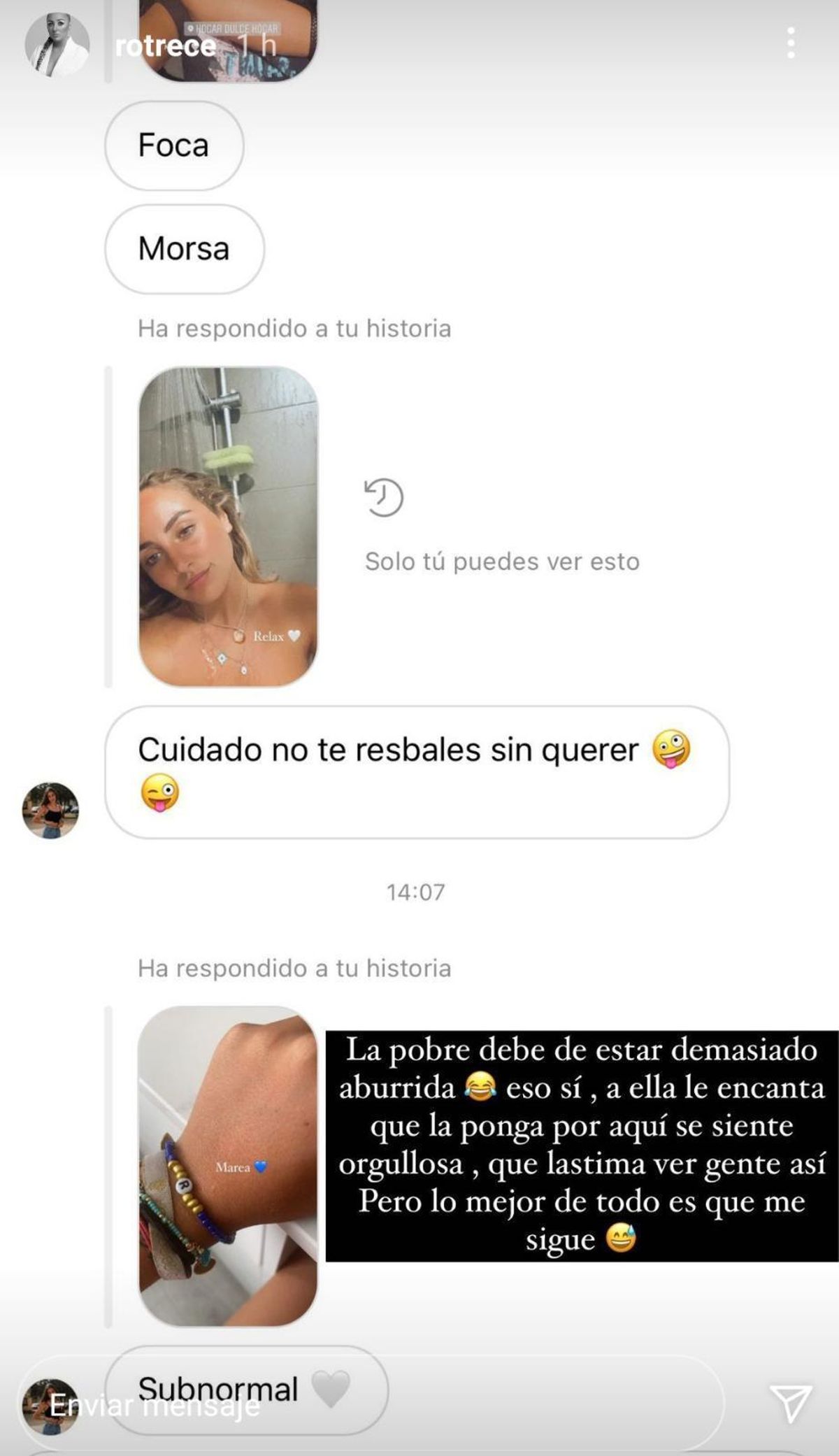The height and width of the screenshot is (1456, 839).
Task: Open rotrece's profile picture
Action: tap(57, 45)
